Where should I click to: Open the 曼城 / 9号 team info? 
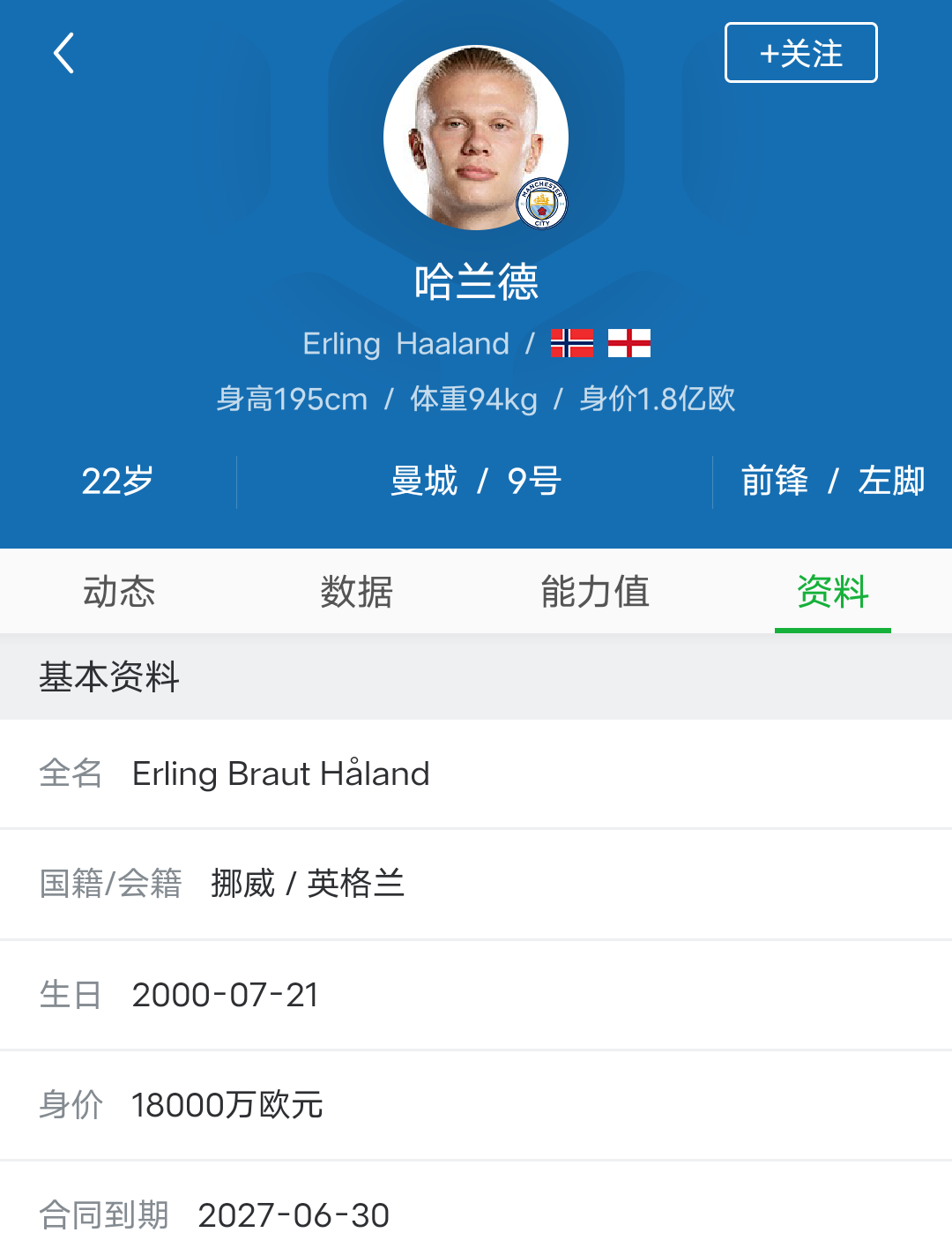(475, 482)
